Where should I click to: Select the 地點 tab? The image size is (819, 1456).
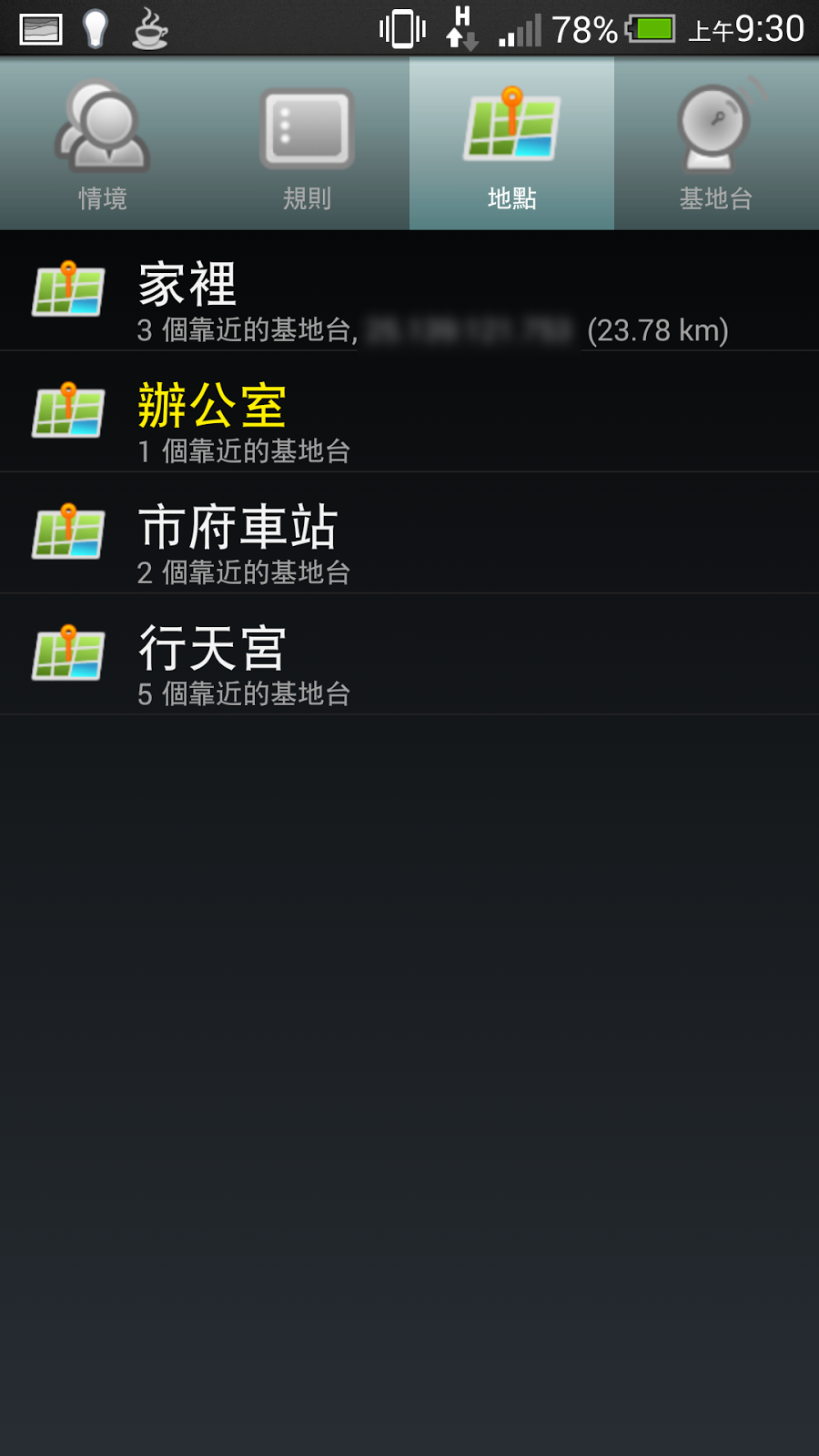pos(511,144)
